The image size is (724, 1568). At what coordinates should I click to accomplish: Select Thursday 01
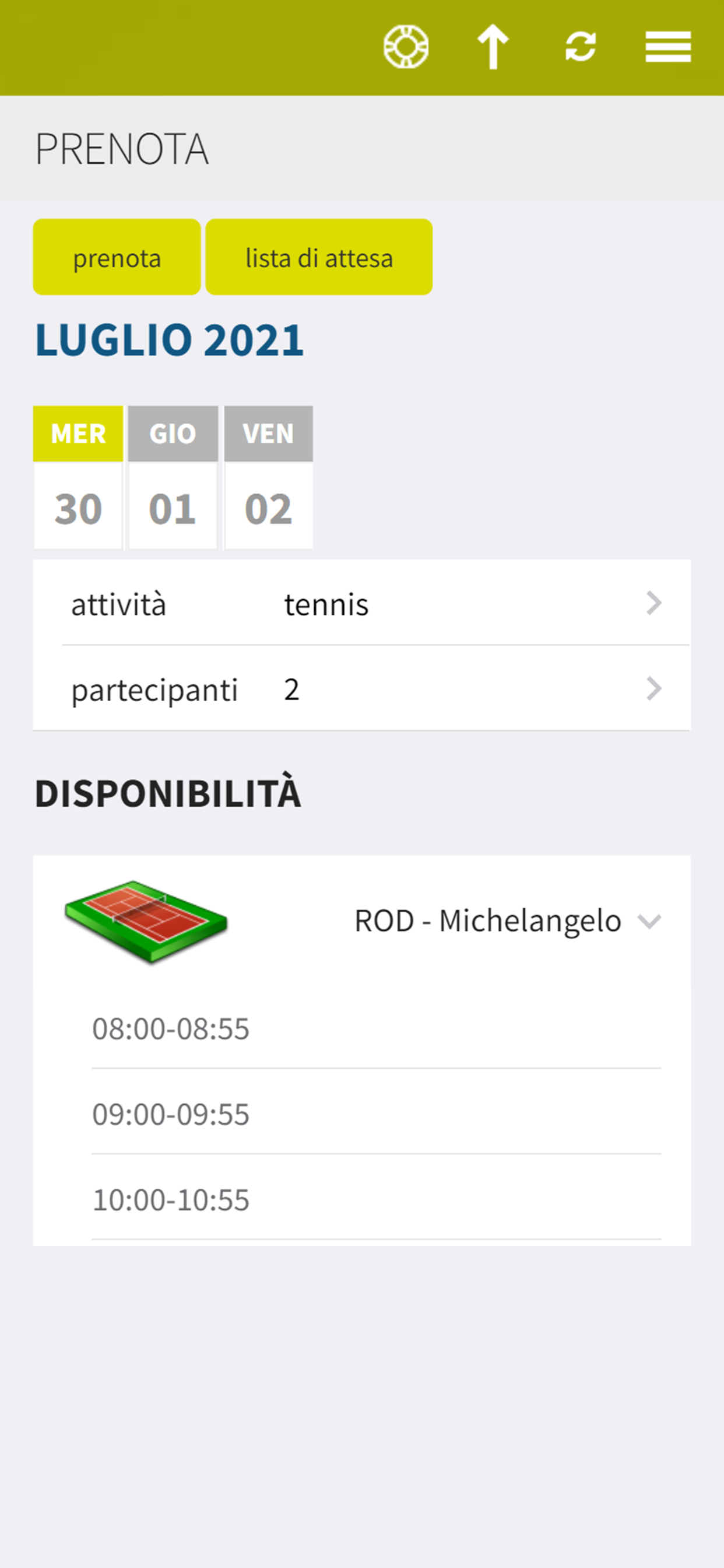tap(173, 478)
